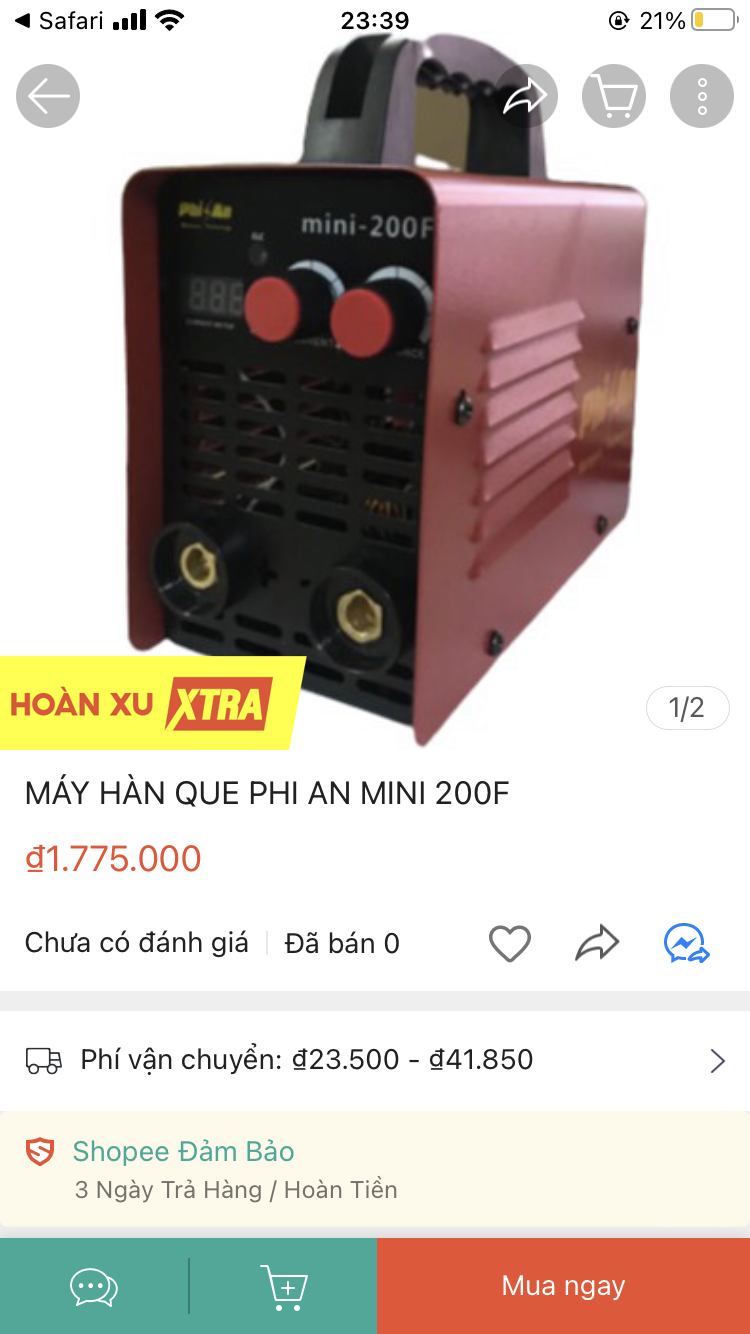Expand Phí vận chuyển shipping fee details
Screen dimensions: 750x1334
click(x=716, y=1060)
